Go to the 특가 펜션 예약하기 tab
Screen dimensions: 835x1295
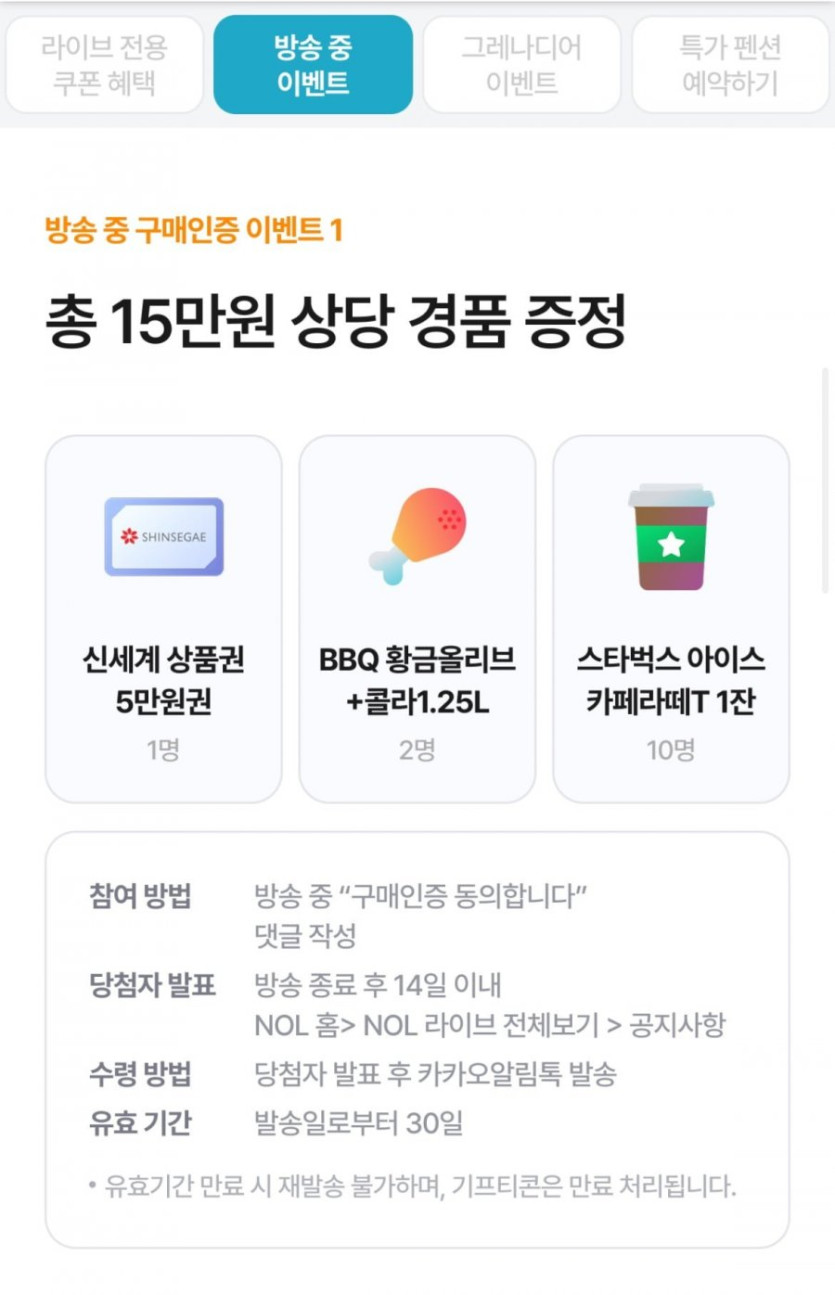730,65
